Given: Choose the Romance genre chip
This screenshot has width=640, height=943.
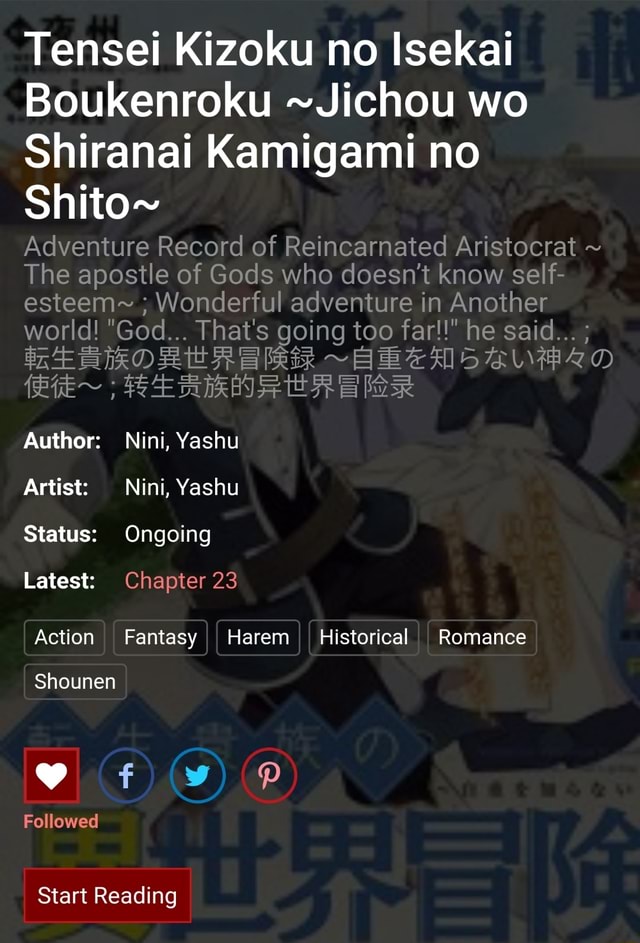Looking at the screenshot, I should pos(481,637).
